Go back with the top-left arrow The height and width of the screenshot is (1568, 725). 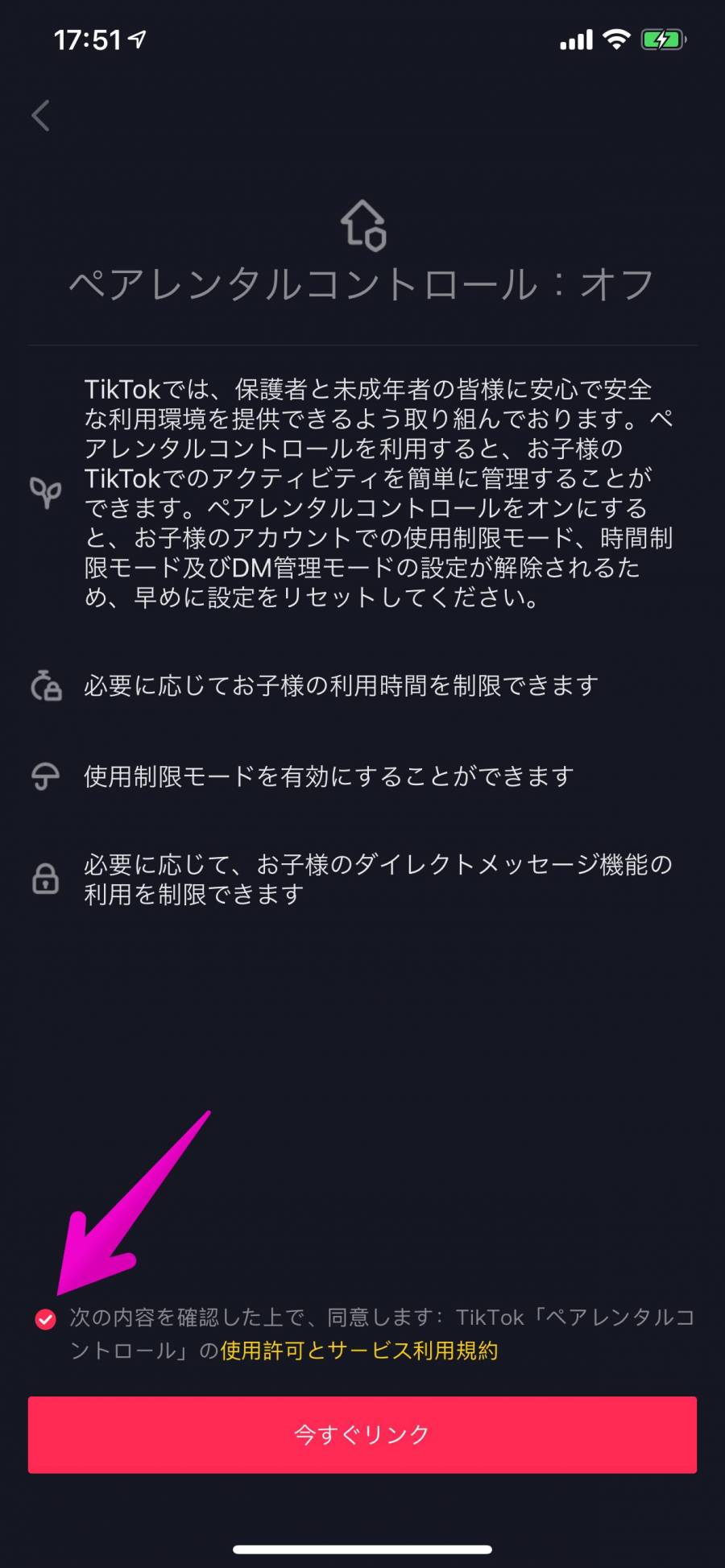pyautogui.click(x=41, y=116)
